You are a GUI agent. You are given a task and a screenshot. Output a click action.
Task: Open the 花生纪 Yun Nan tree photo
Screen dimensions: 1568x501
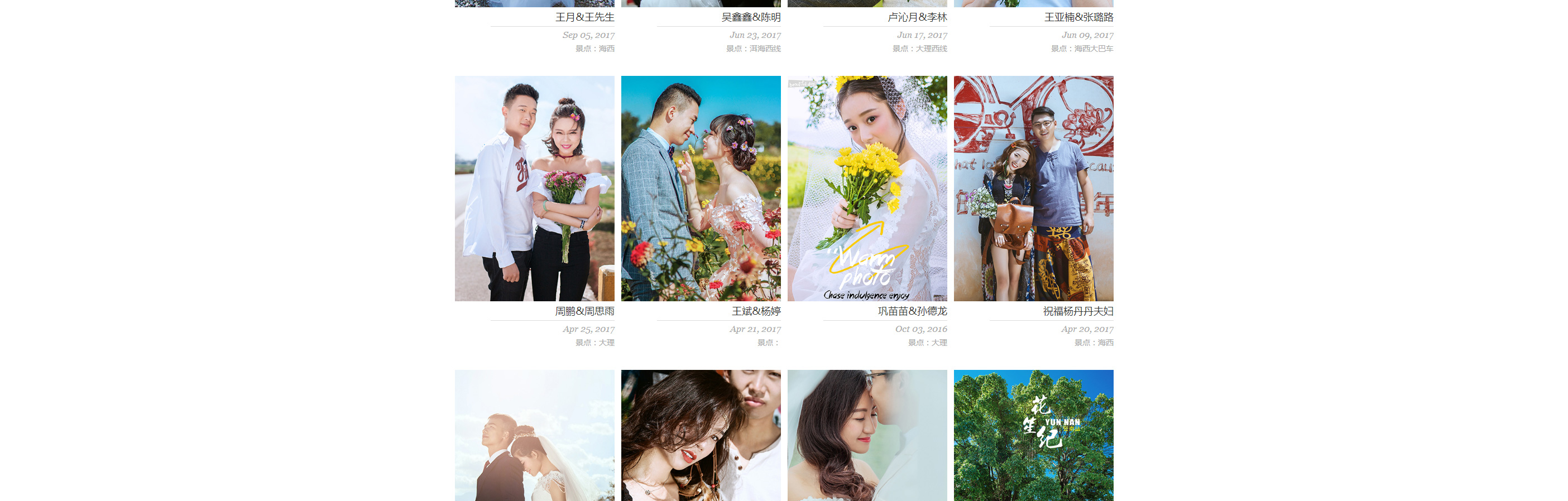pos(1033,435)
